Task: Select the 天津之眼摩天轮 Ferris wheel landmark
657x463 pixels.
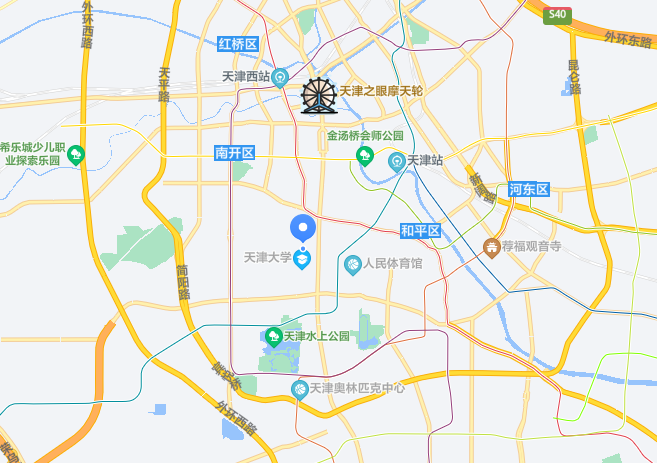Action: [320, 97]
